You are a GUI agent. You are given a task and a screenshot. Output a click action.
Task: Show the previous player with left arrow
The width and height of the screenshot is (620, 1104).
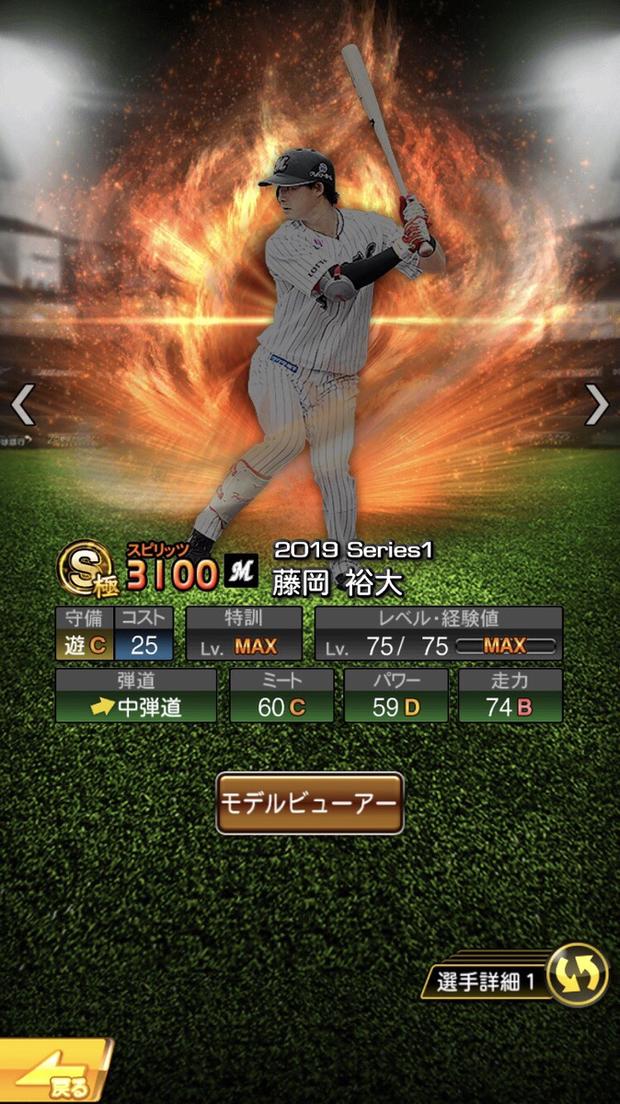(23, 405)
